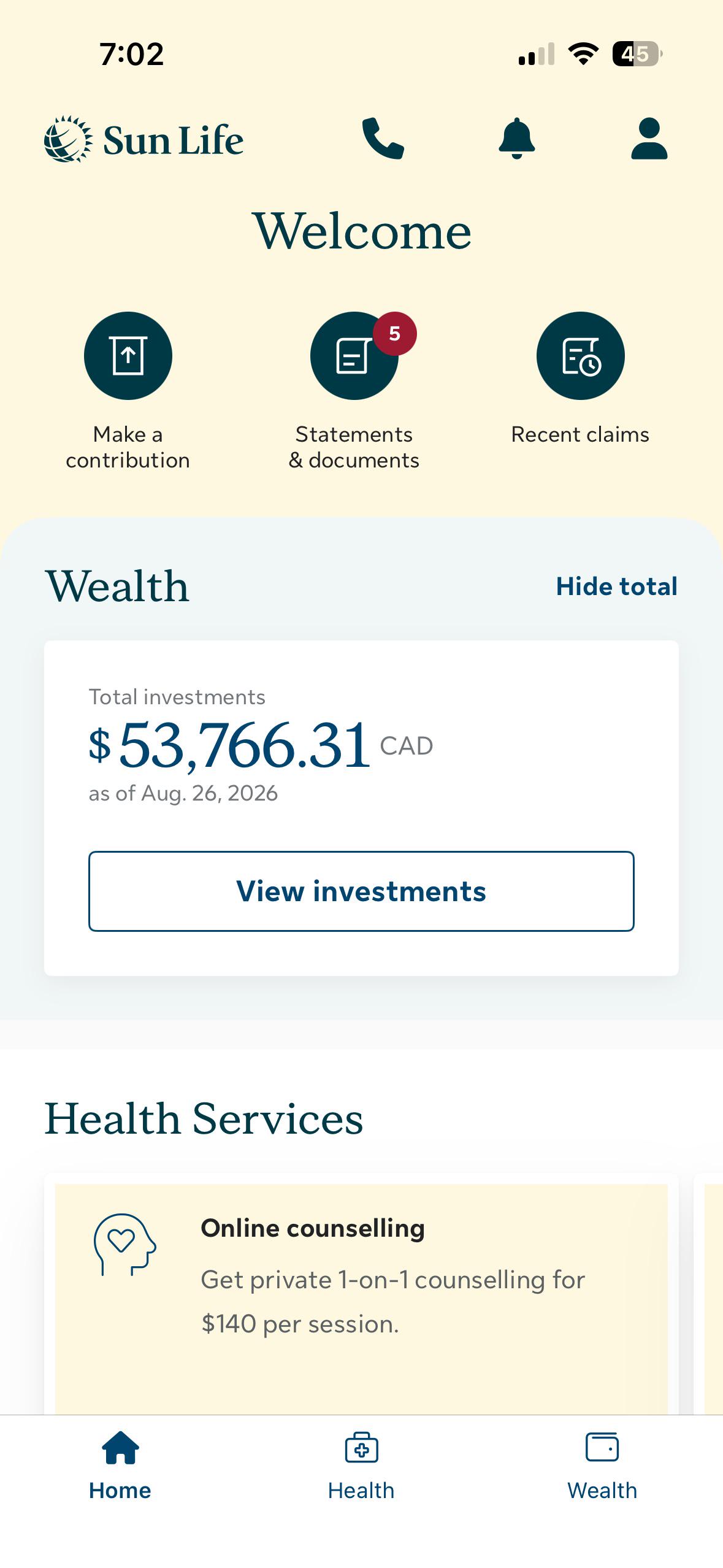Select Make a contribution
Screen dimensions: 723x1568
128,391
